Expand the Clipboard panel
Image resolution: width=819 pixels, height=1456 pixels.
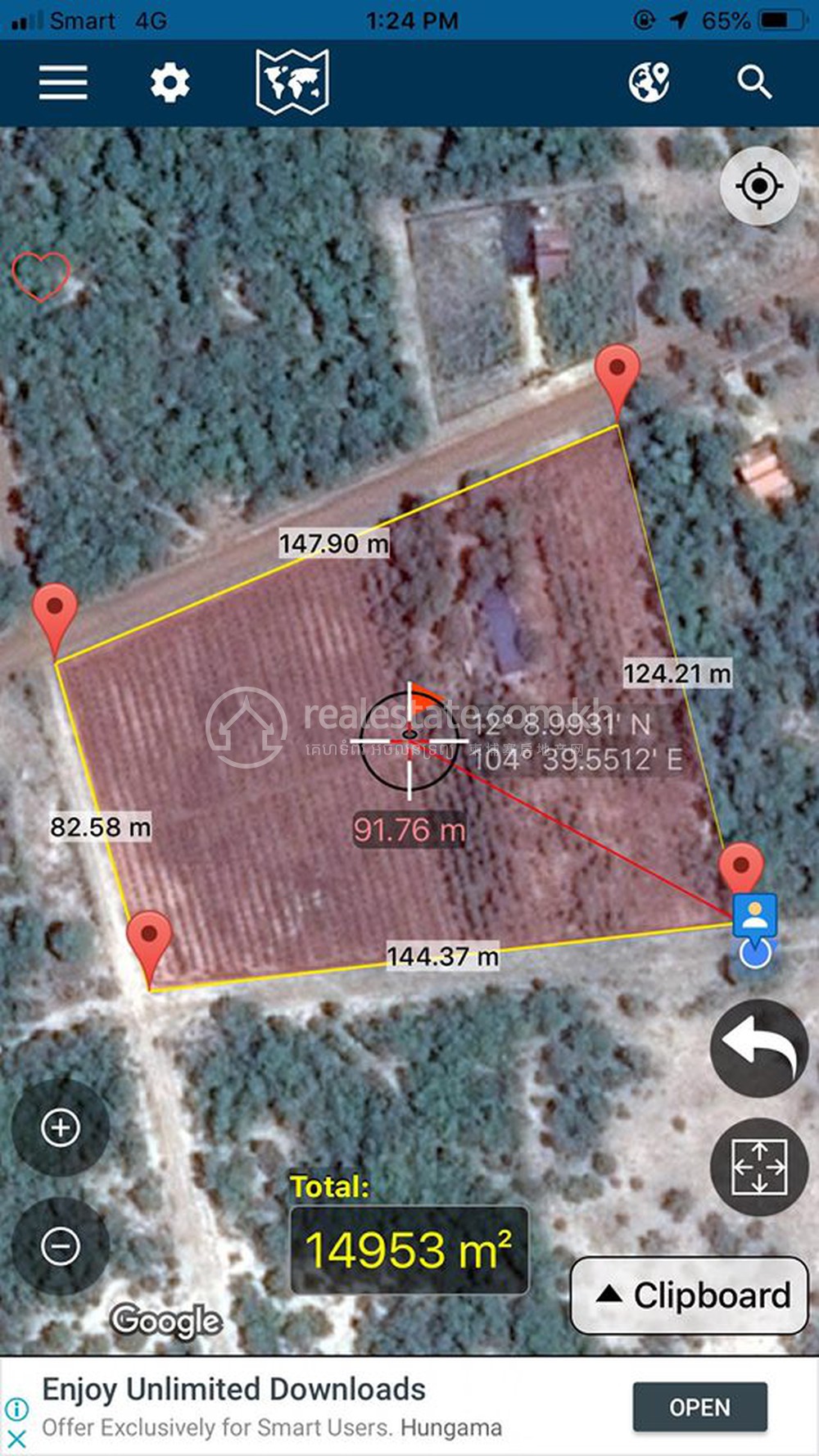689,1295
